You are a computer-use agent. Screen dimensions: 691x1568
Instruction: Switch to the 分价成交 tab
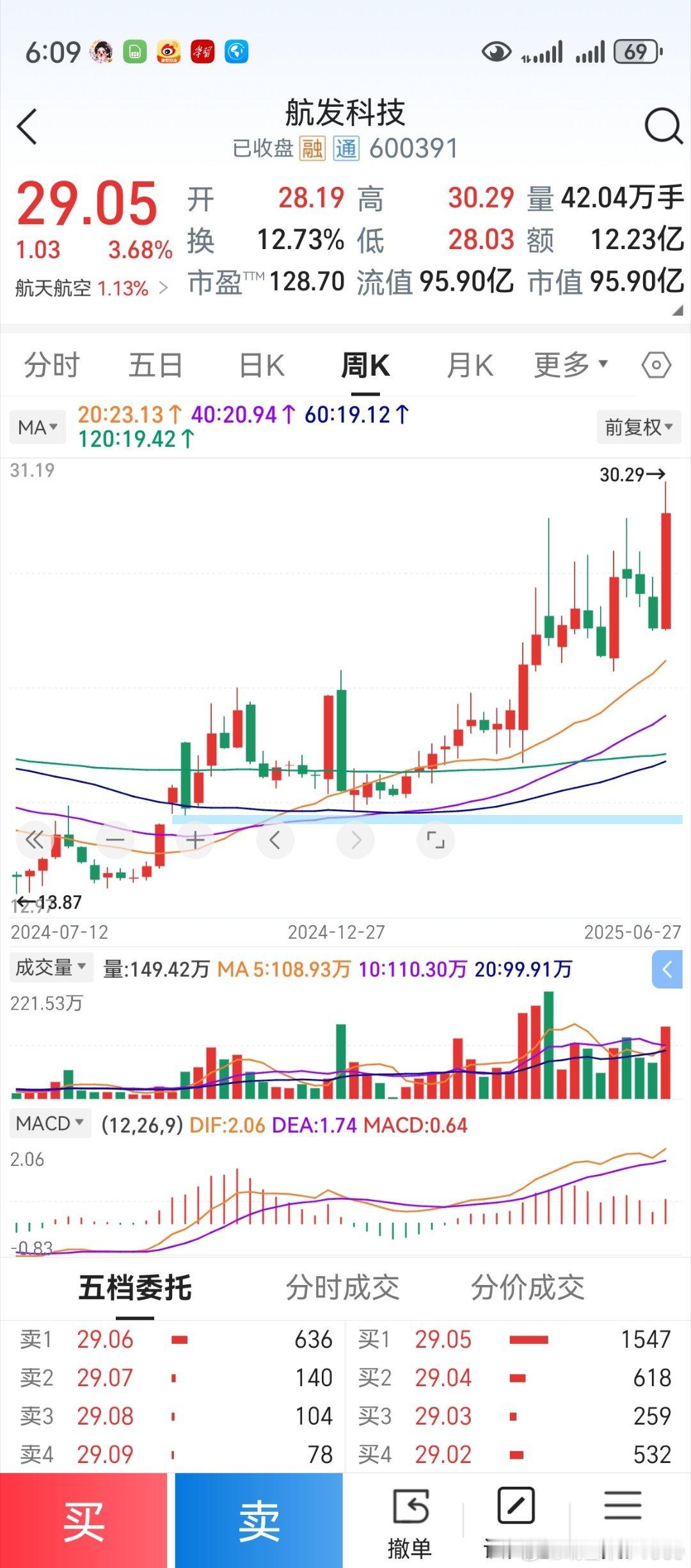(x=528, y=1288)
